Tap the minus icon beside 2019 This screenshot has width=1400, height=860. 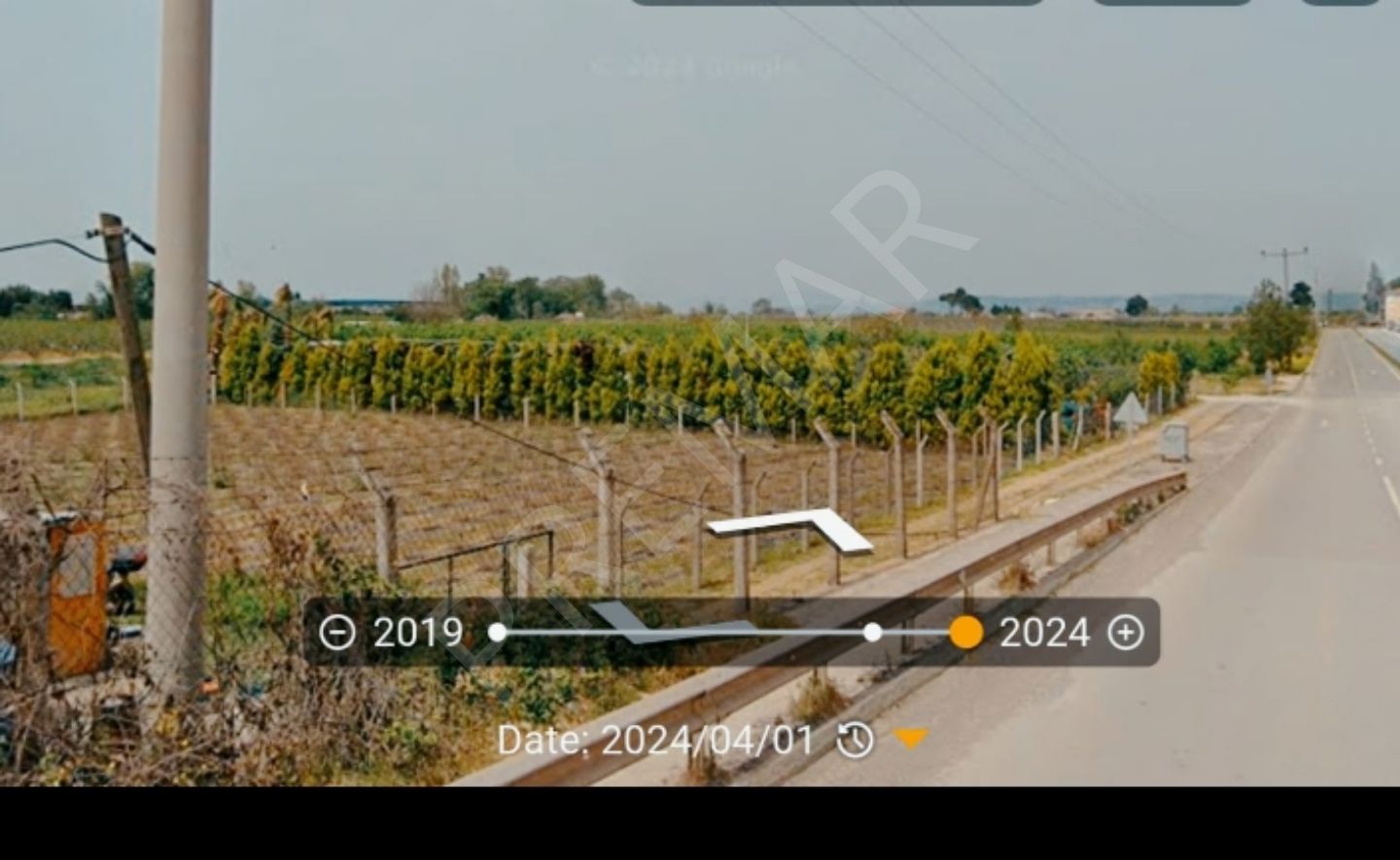337,633
